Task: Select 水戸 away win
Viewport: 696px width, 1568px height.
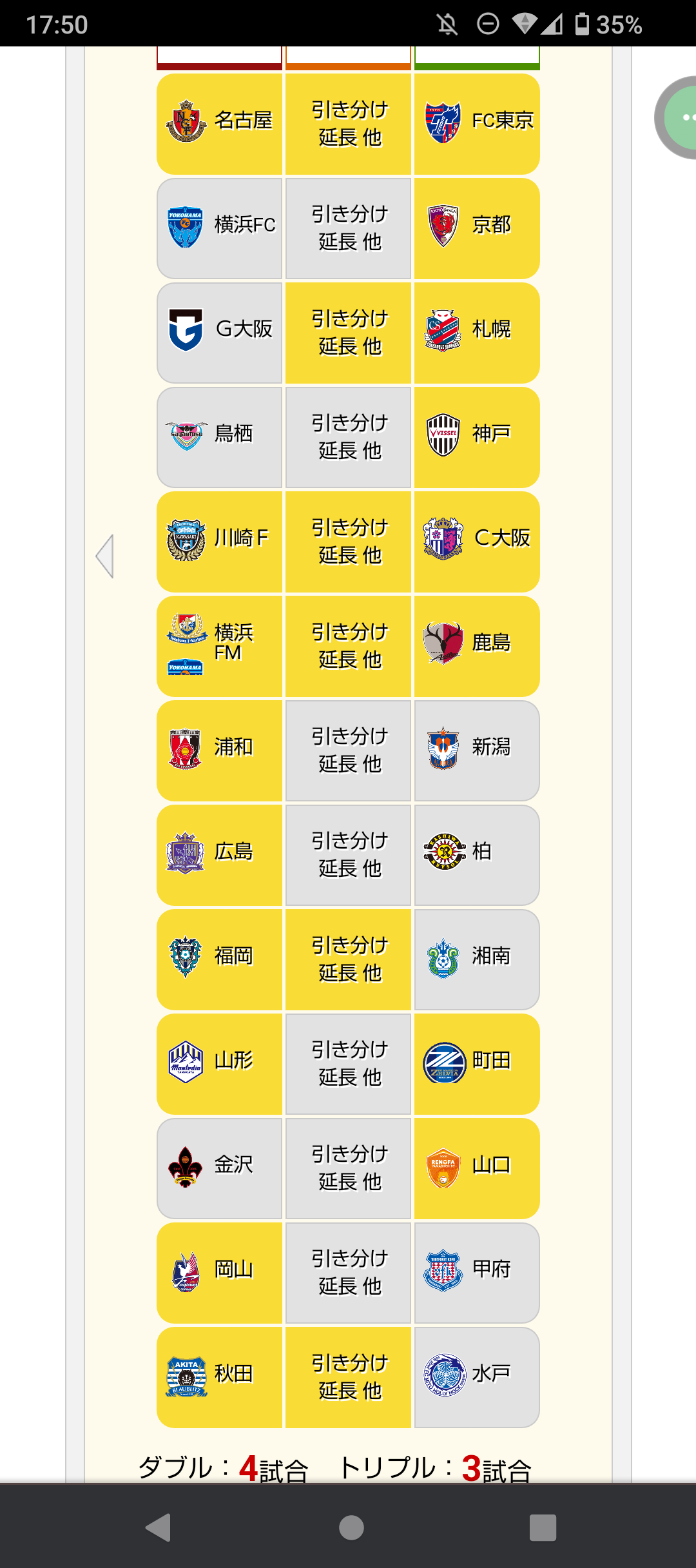Action: pos(477,1377)
